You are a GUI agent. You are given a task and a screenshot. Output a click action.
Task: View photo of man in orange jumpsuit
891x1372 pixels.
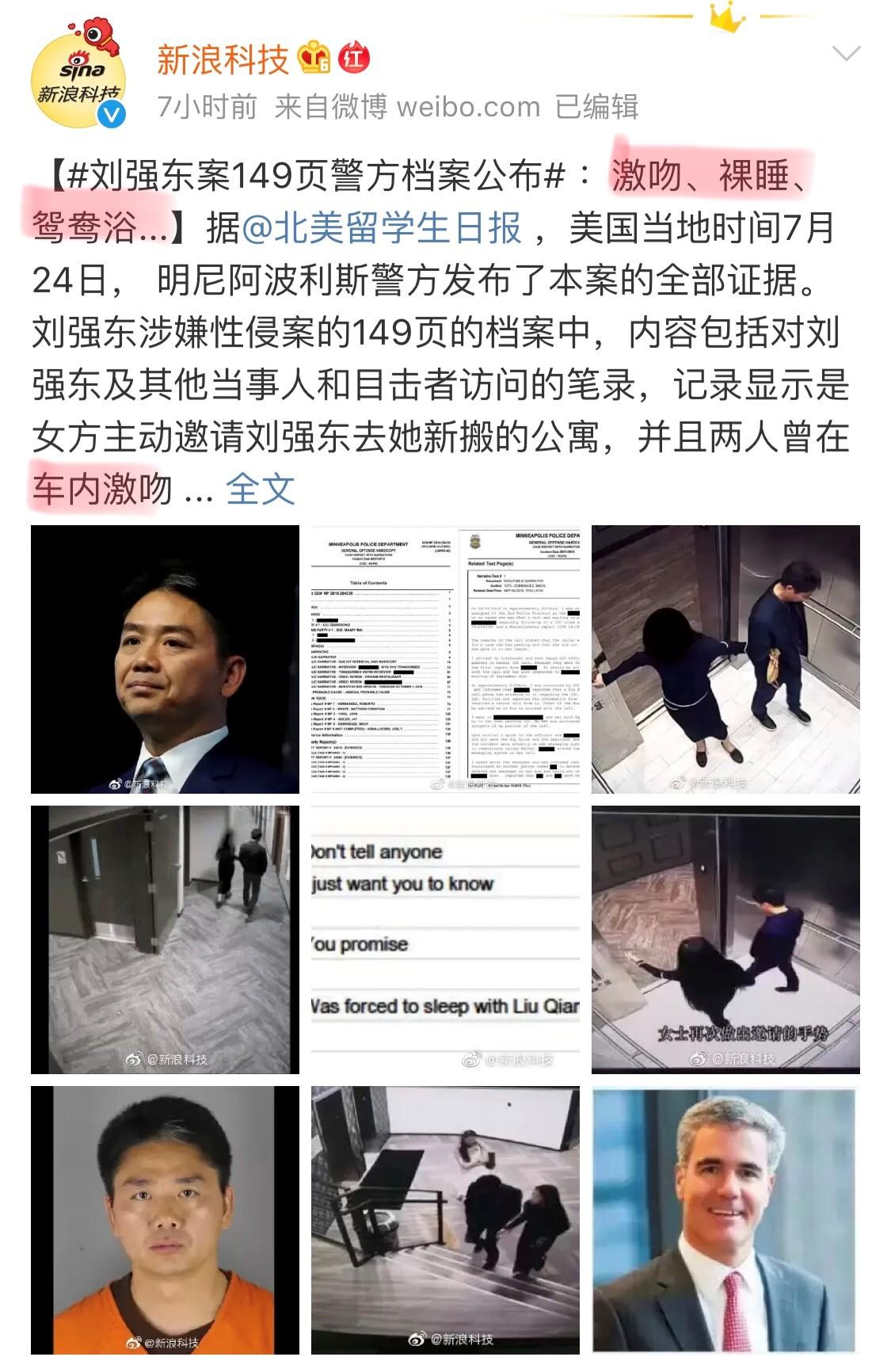(x=165, y=1220)
